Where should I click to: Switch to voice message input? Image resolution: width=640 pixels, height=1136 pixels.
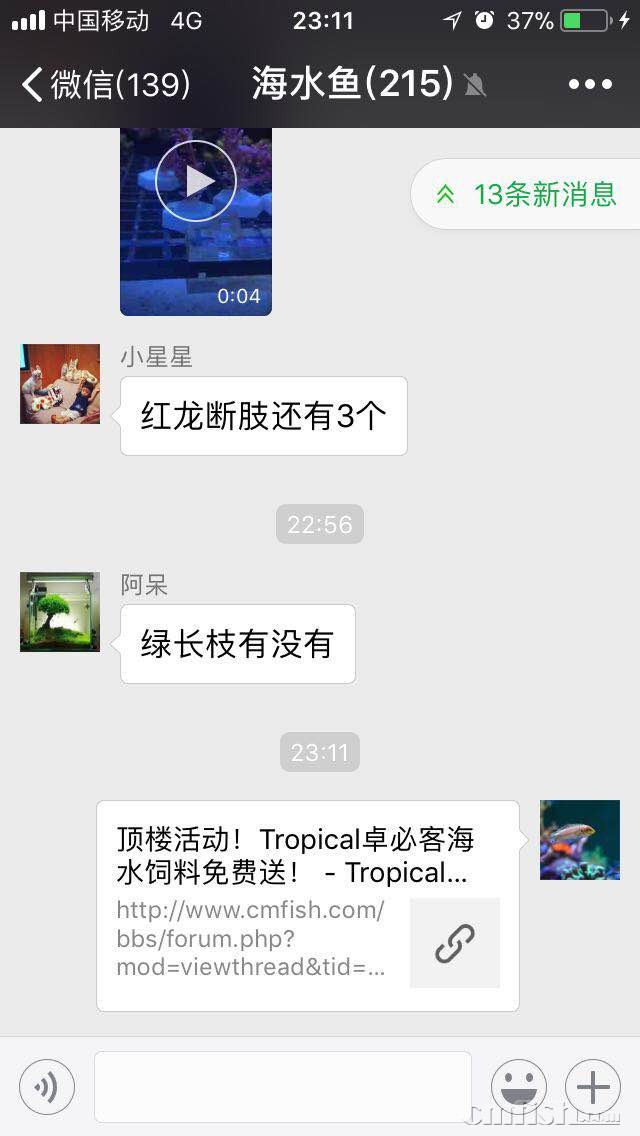click(x=47, y=1086)
